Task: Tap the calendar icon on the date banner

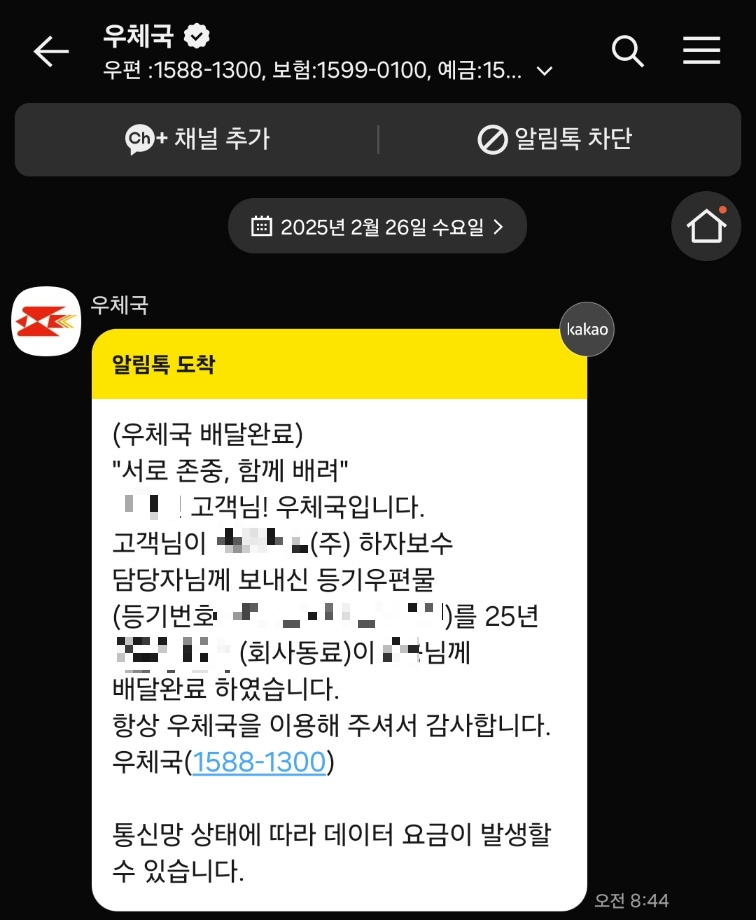Action: (262, 226)
